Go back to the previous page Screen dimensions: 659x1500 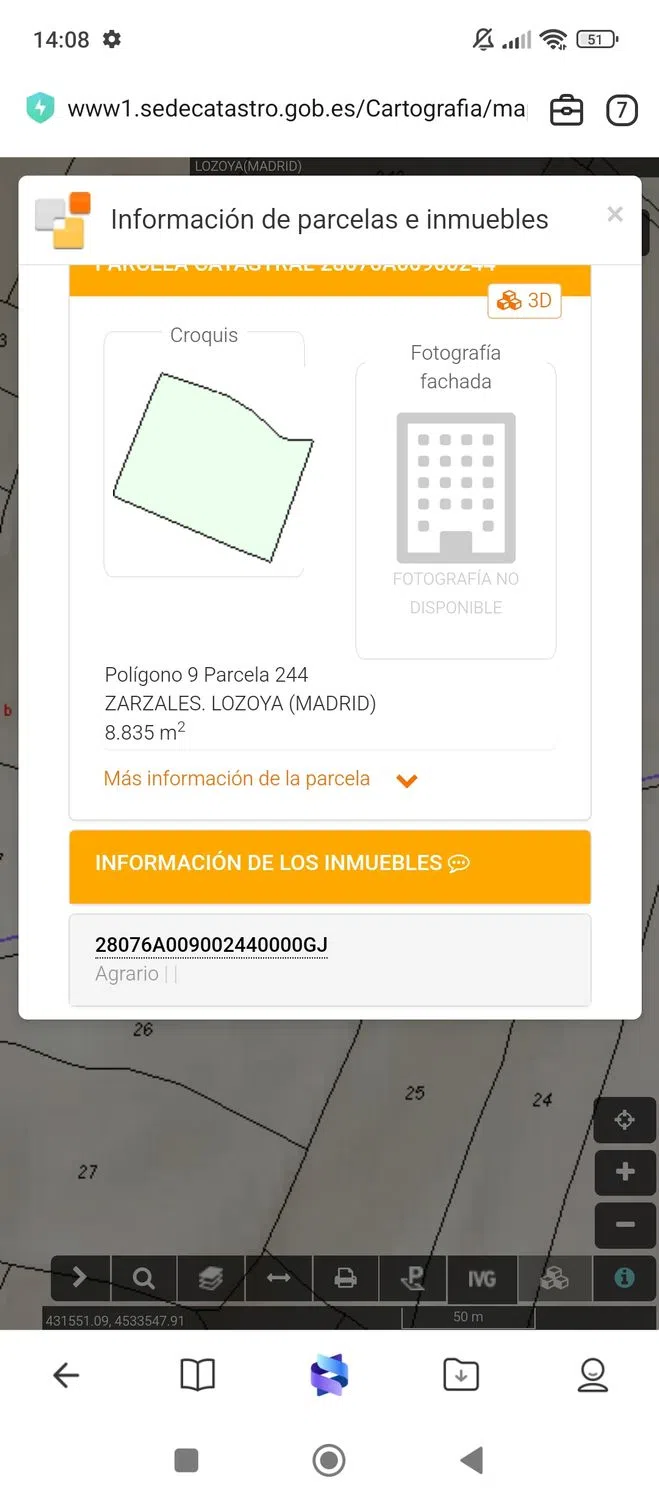[66, 1376]
